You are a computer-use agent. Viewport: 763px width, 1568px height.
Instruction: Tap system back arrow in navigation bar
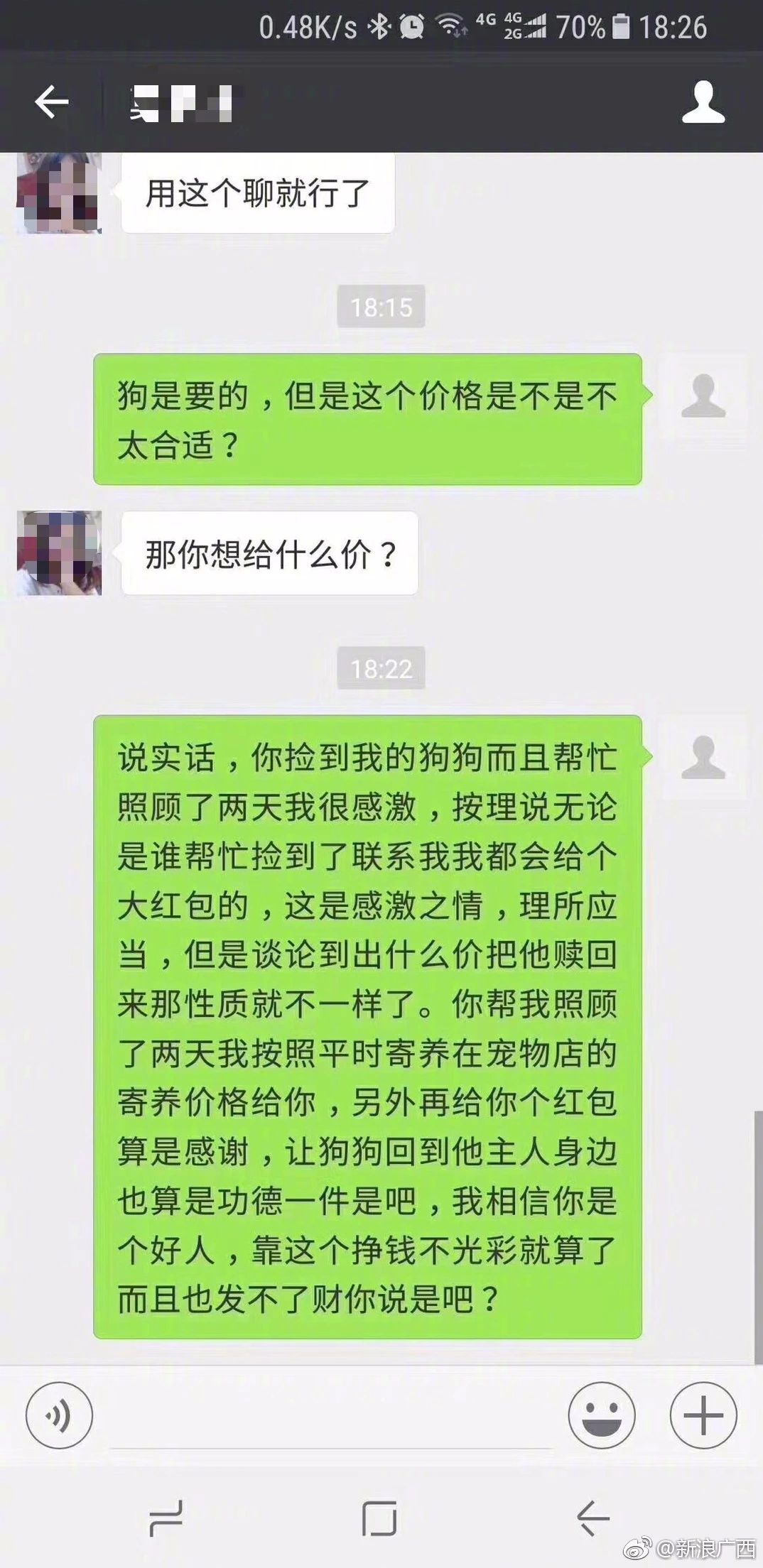(x=594, y=1518)
